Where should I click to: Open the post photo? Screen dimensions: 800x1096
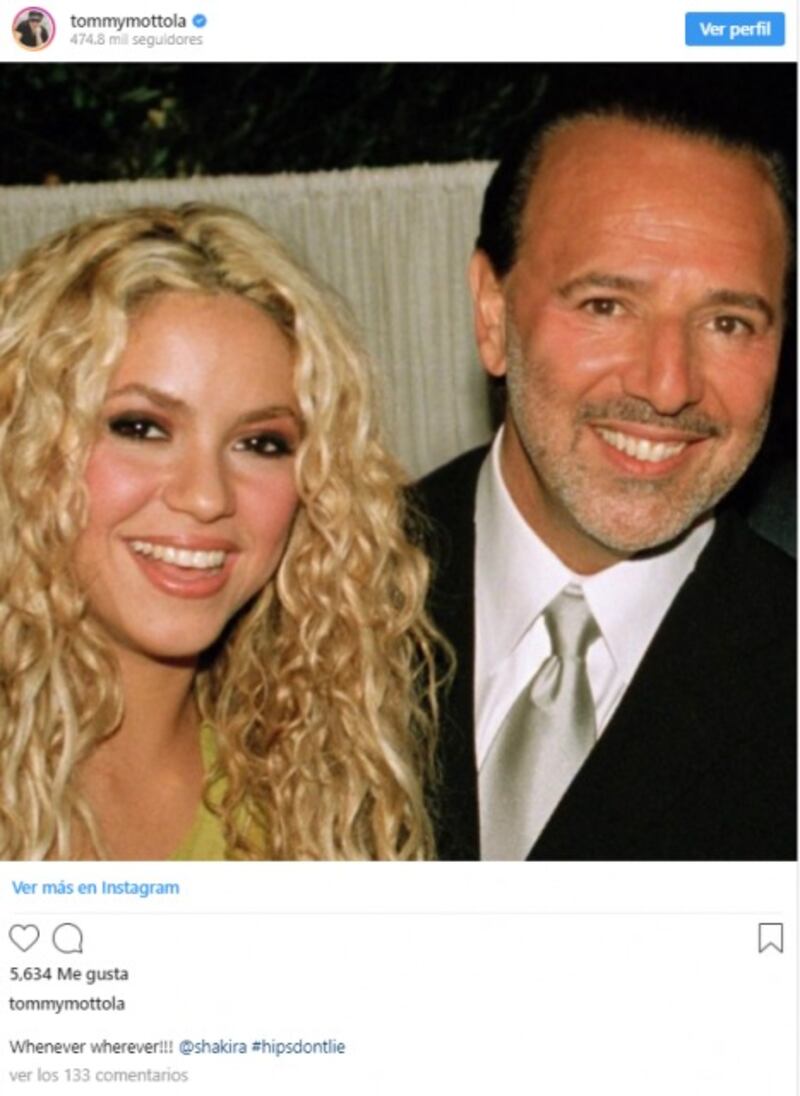[398, 461]
